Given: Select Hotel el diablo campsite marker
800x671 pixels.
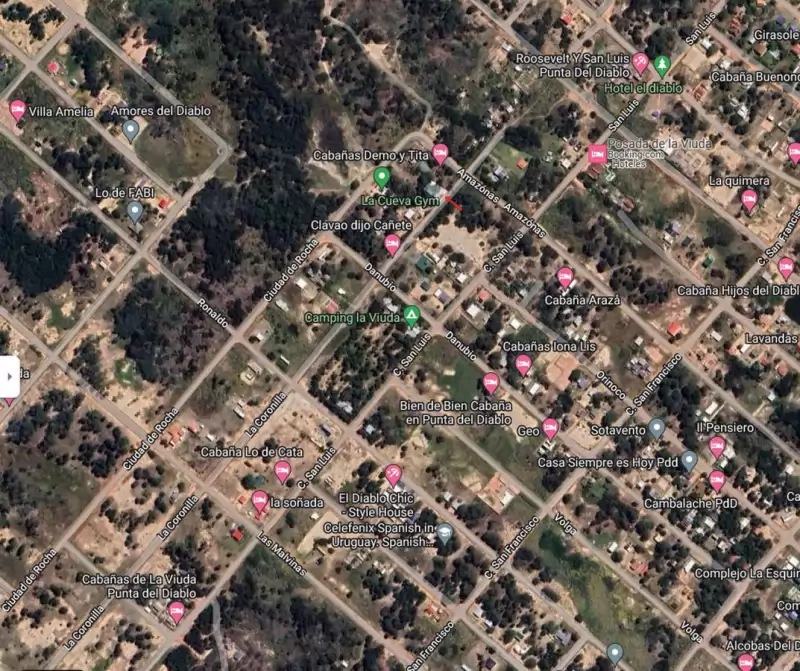Looking at the screenshot, I should coord(663,66).
